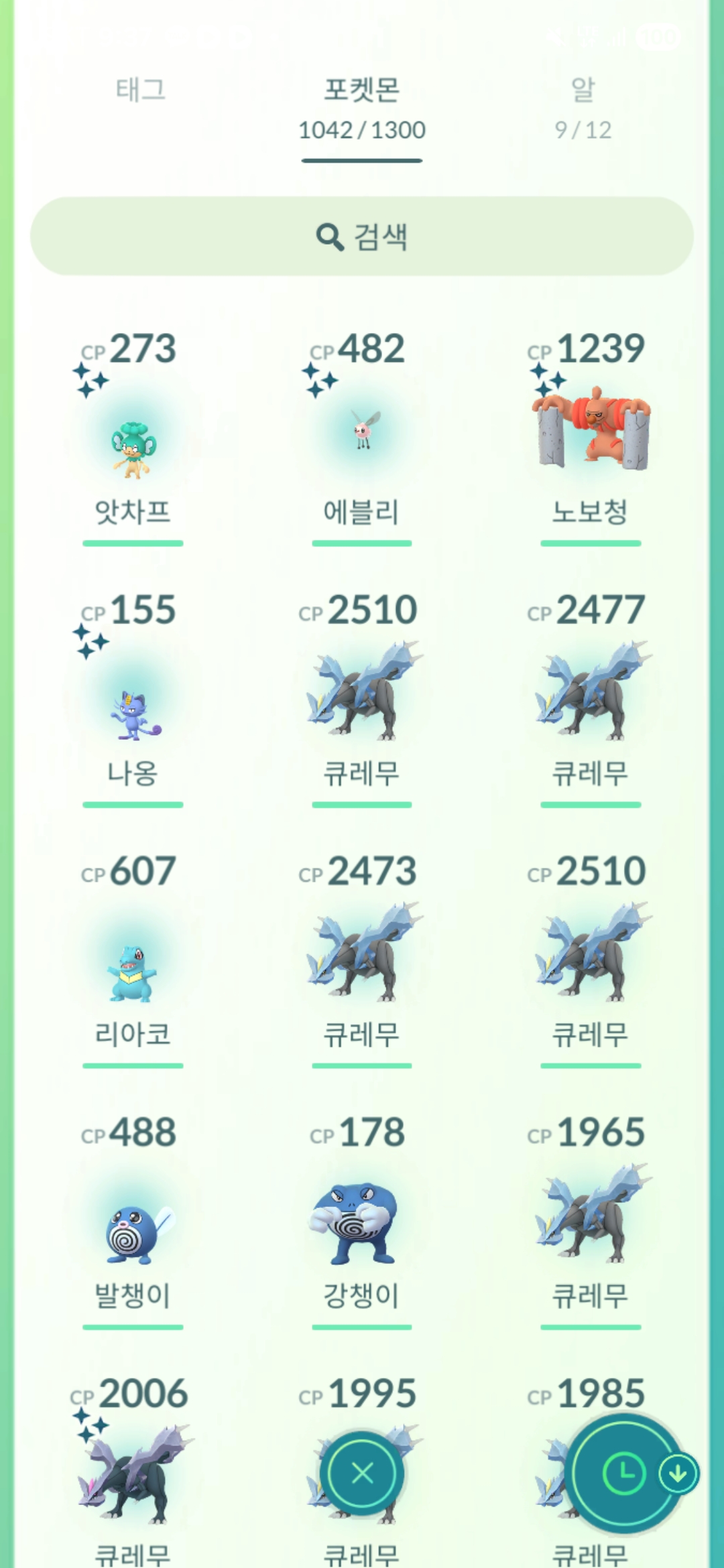This screenshot has width=724, height=1568.
Task: Change sort order with the clock button
Action: coord(623,1473)
